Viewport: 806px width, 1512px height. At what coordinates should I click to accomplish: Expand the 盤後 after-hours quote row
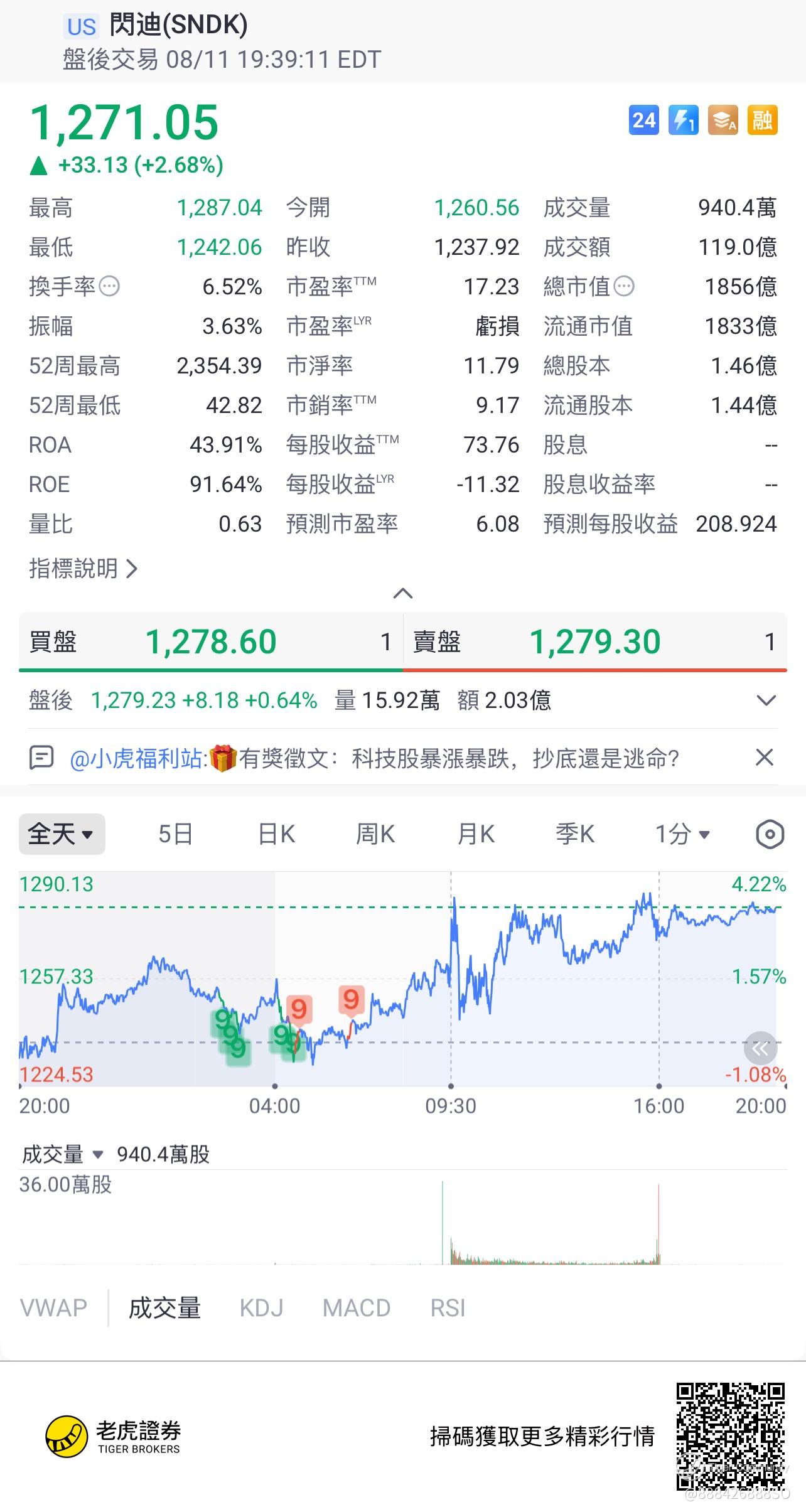(x=766, y=700)
